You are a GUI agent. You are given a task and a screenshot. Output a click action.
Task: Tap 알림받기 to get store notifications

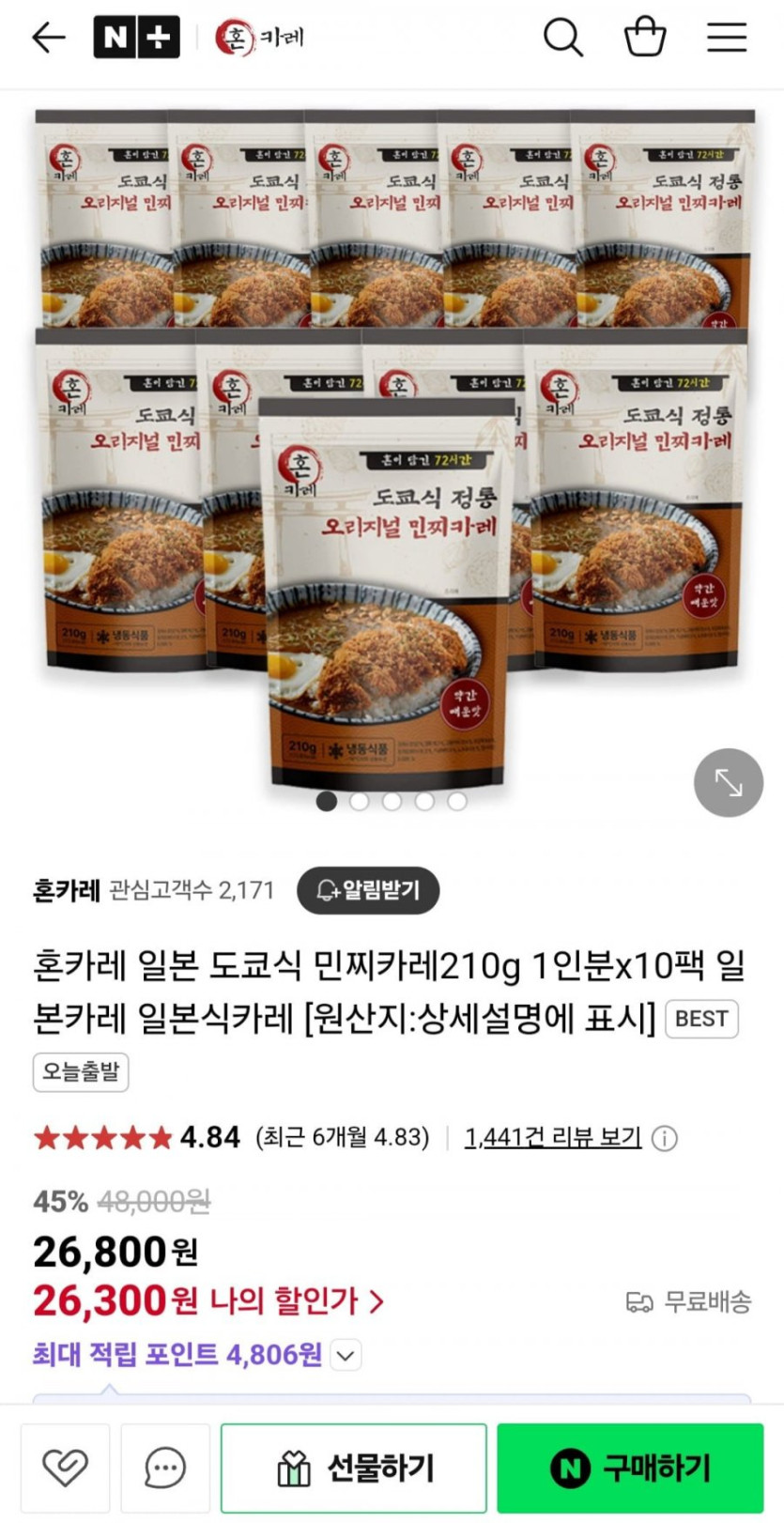[x=368, y=890]
